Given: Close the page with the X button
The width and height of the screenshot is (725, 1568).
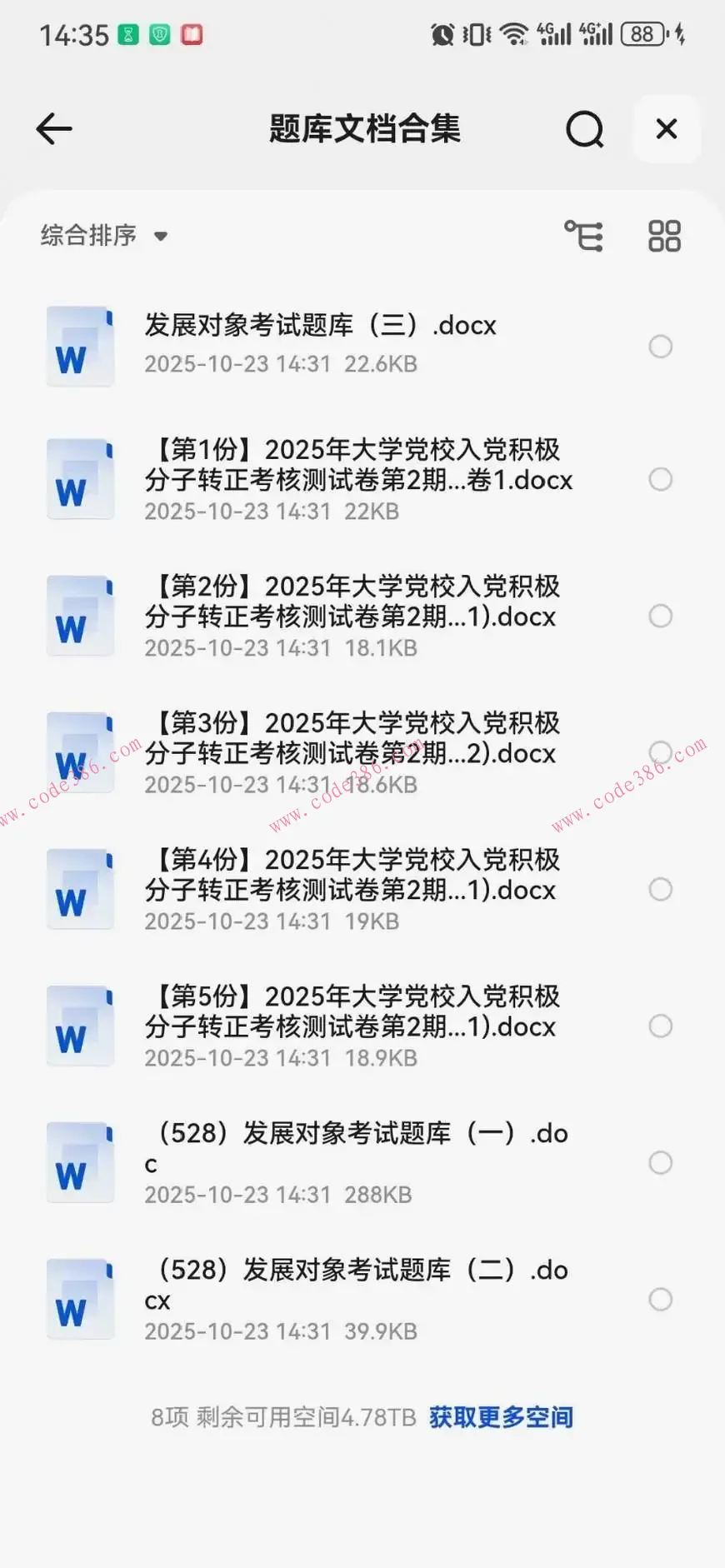Looking at the screenshot, I should point(666,129).
